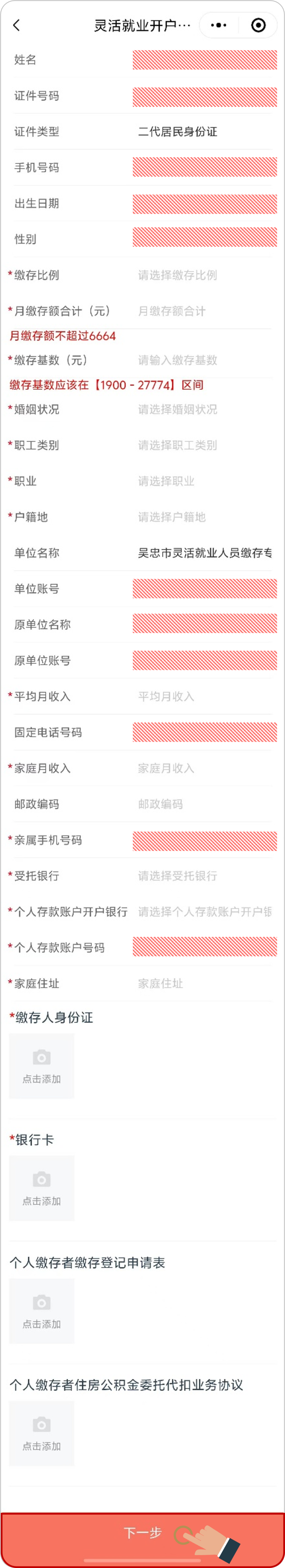Viewport: 285px width, 1568px height.
Task: Choose 职工类别 employee category
Action: (204, 446)
